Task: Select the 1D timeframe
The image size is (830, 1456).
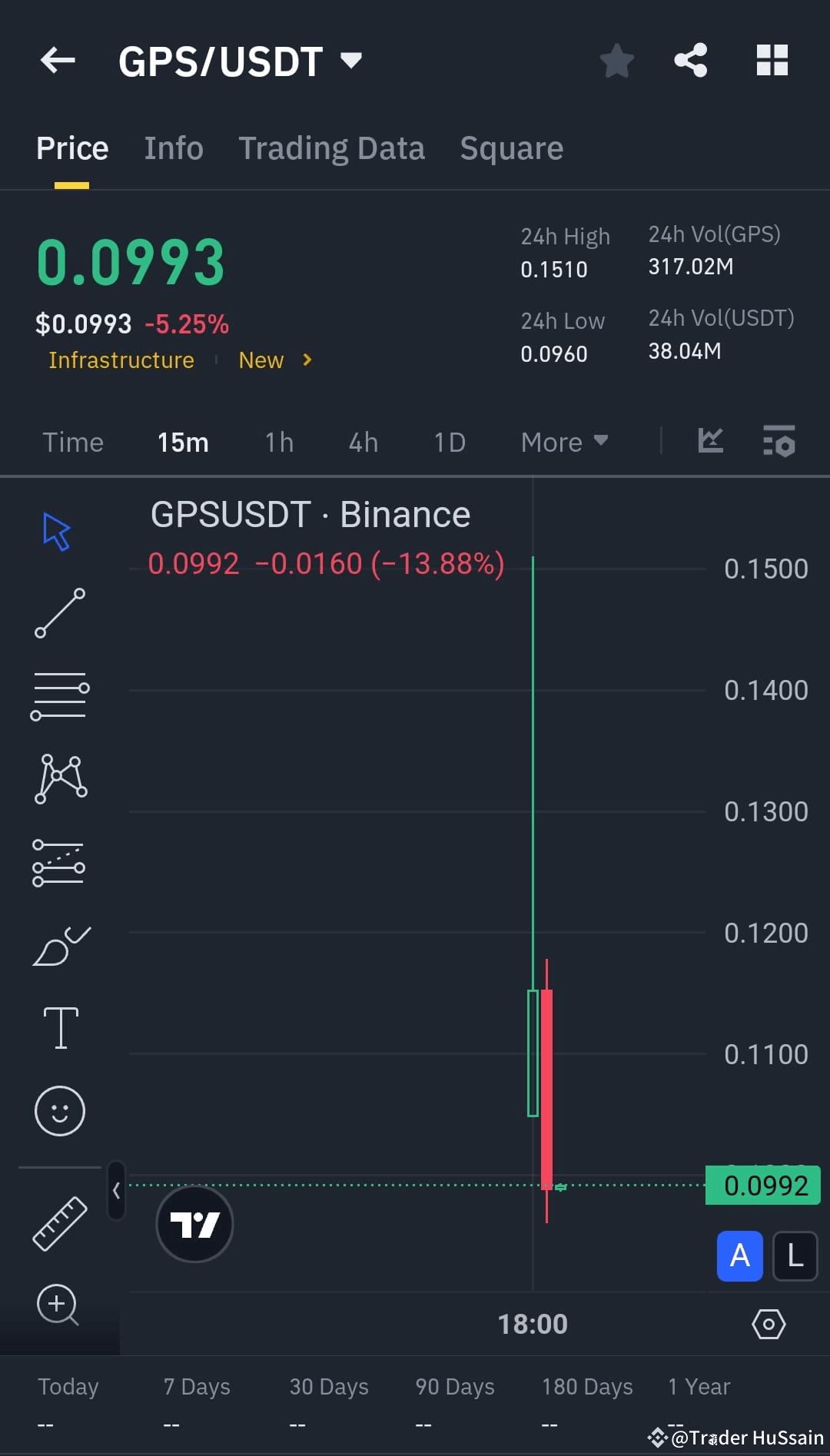Action: click(x=449, y=442)
